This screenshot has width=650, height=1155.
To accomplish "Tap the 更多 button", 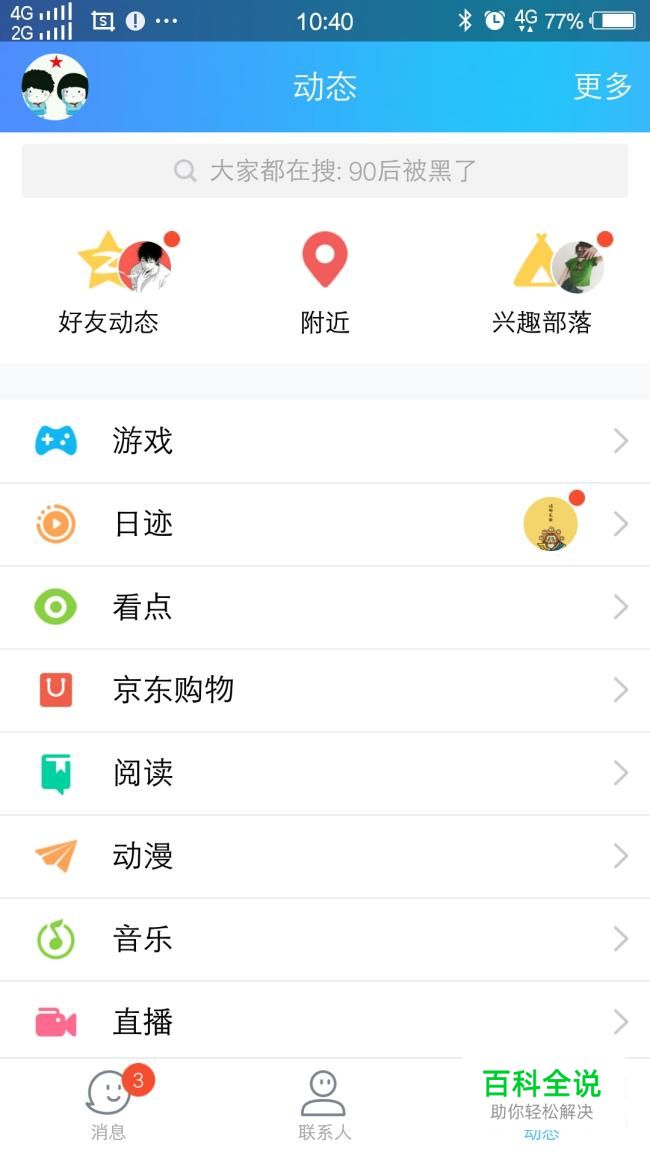I will pyautogui.click(x=603, y=87).
